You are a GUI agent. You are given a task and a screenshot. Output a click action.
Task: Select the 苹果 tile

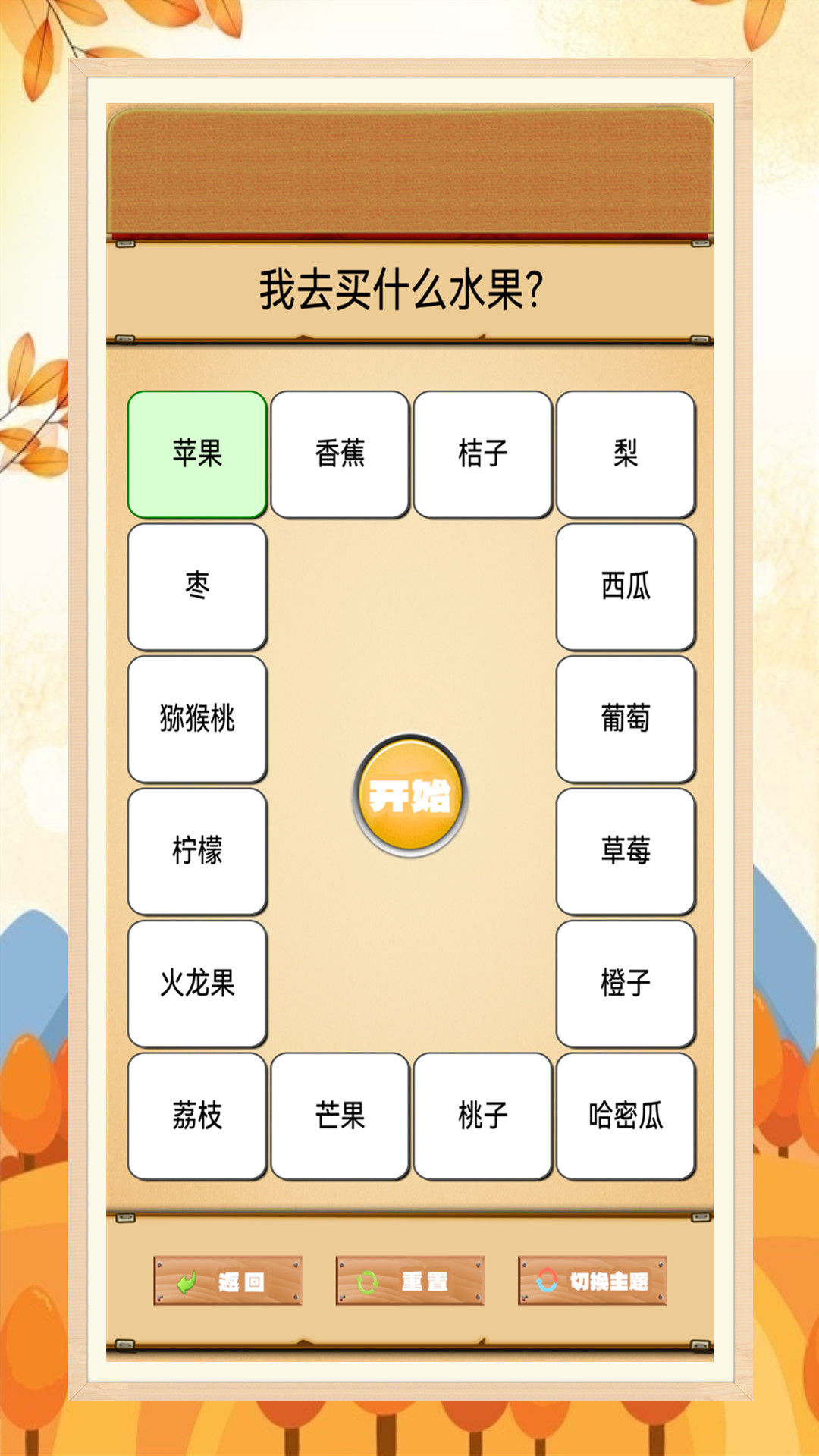pyautogui.click(x=197, y=454)
